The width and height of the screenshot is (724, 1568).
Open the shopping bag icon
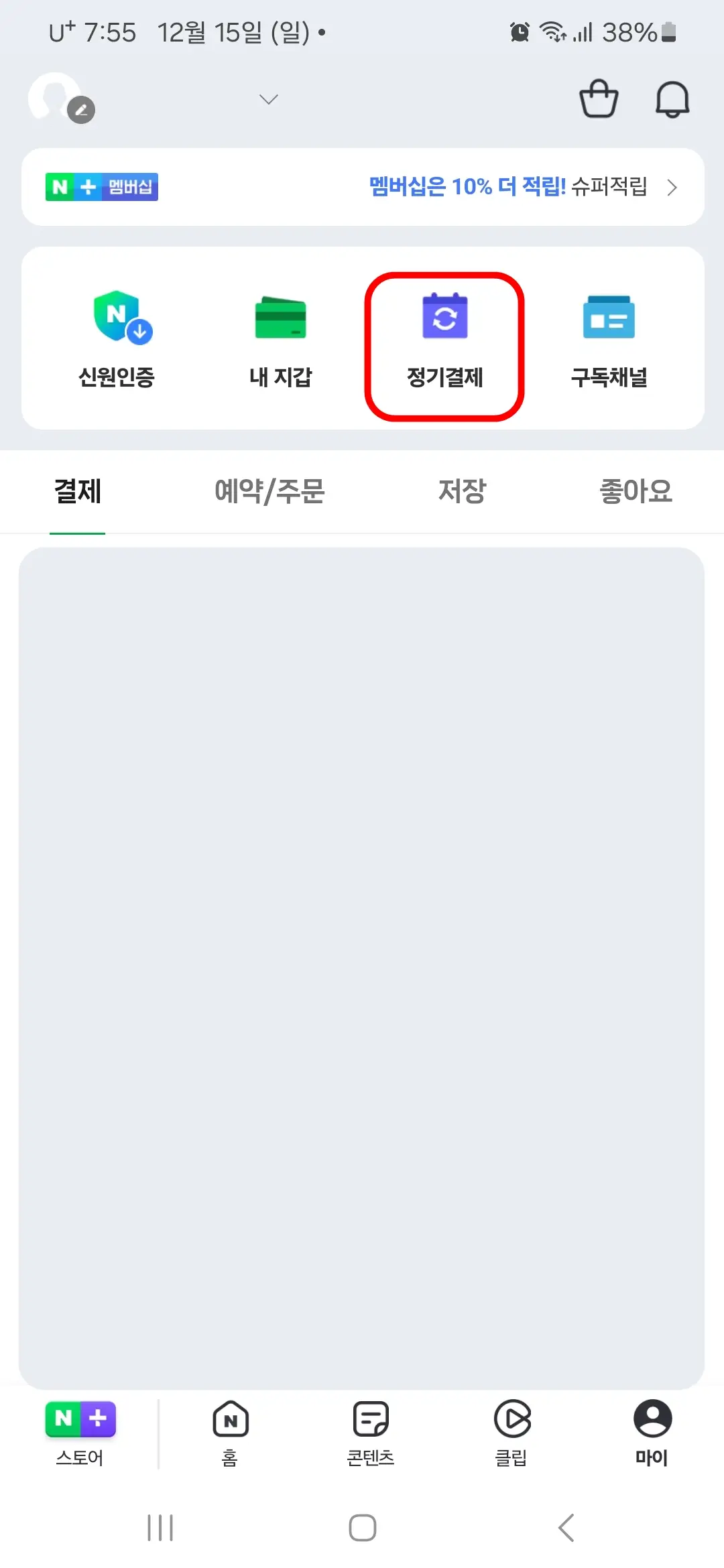click(x=599, y=99)
